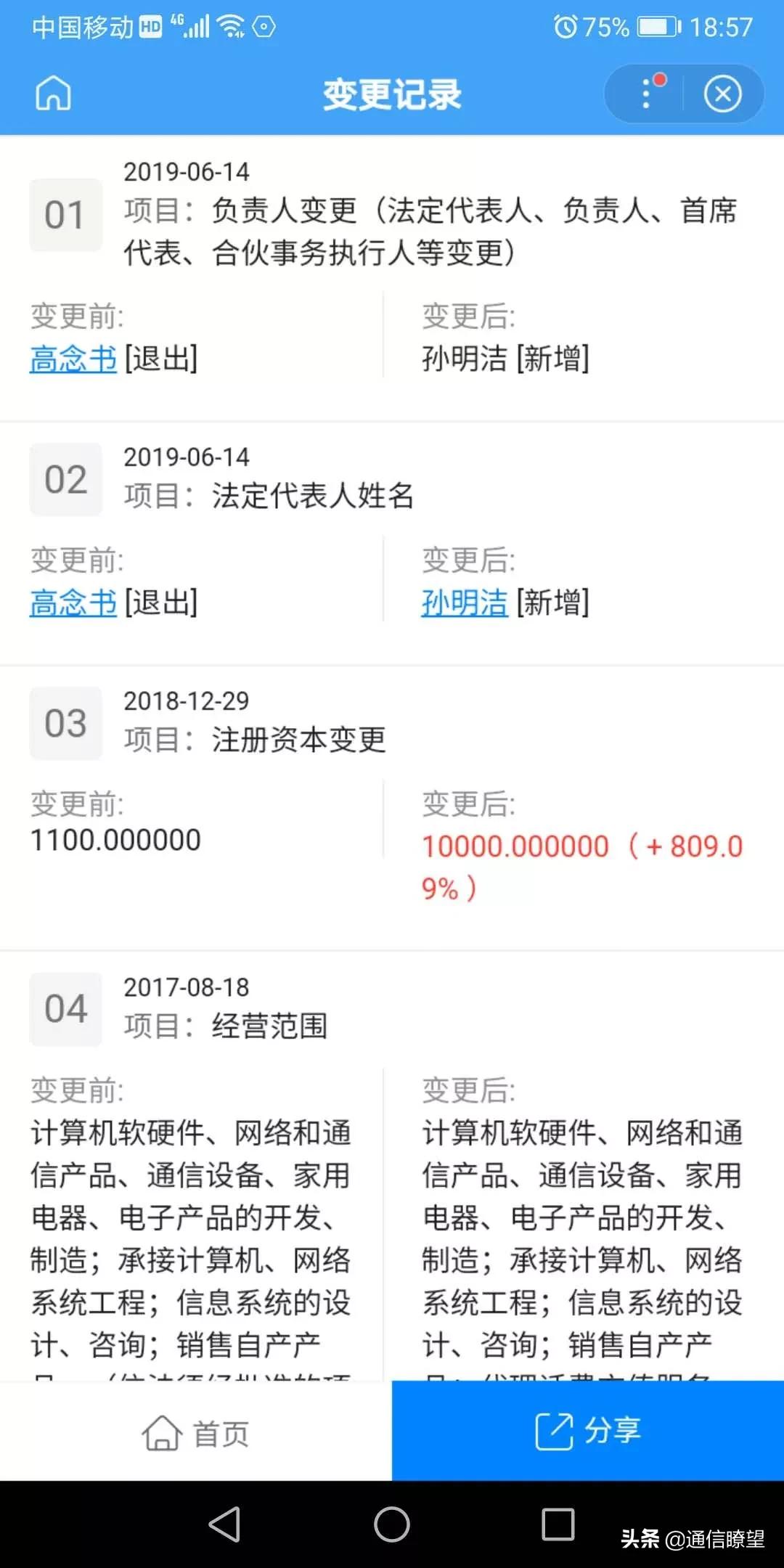Select record 01 dated 2019-06-14

click(x=65, y=214)
